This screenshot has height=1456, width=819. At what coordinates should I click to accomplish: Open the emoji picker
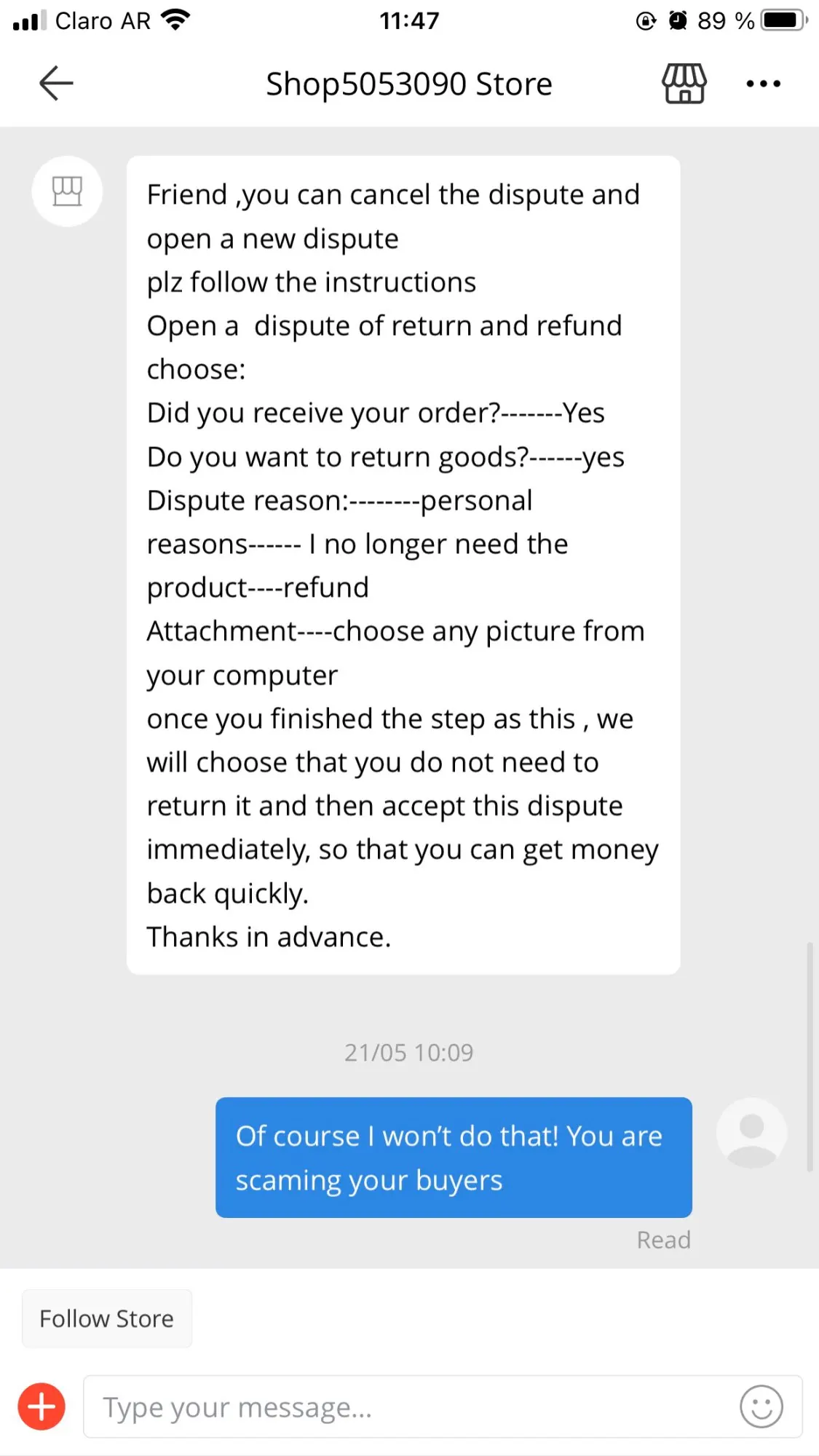point(761,1406)
